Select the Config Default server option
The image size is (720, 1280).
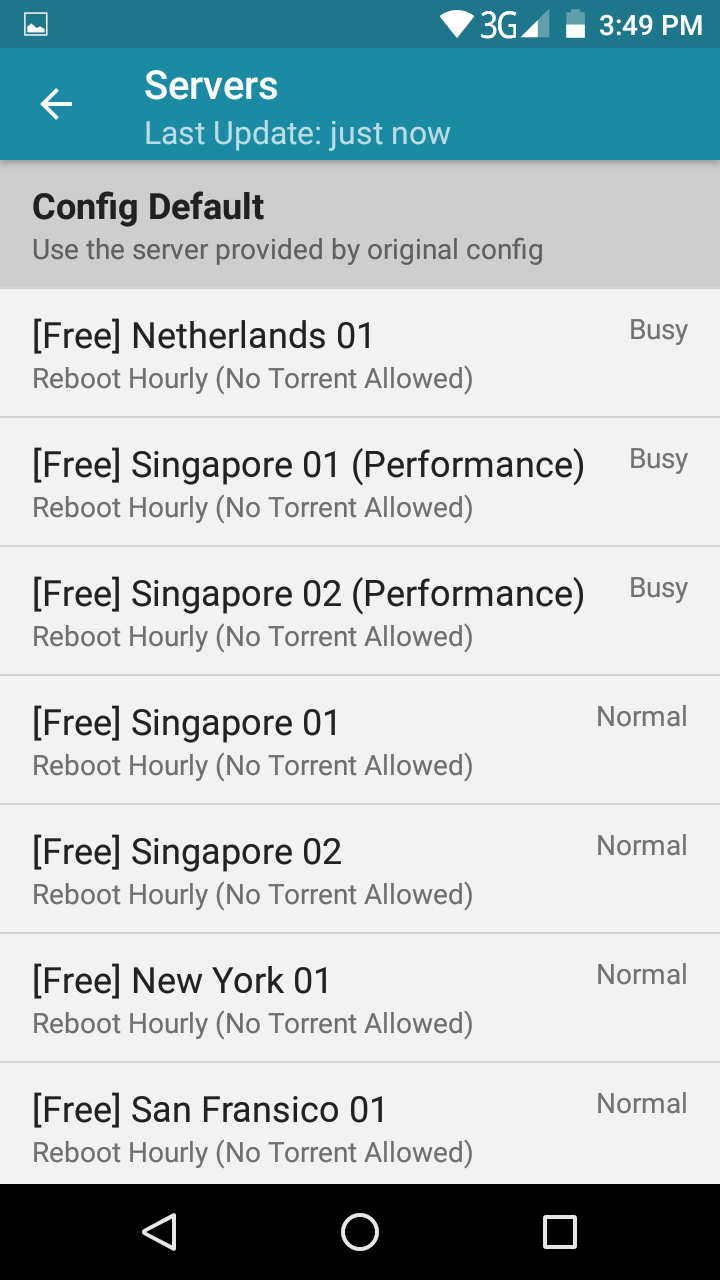pyautogui.click(x=360, y=225)
